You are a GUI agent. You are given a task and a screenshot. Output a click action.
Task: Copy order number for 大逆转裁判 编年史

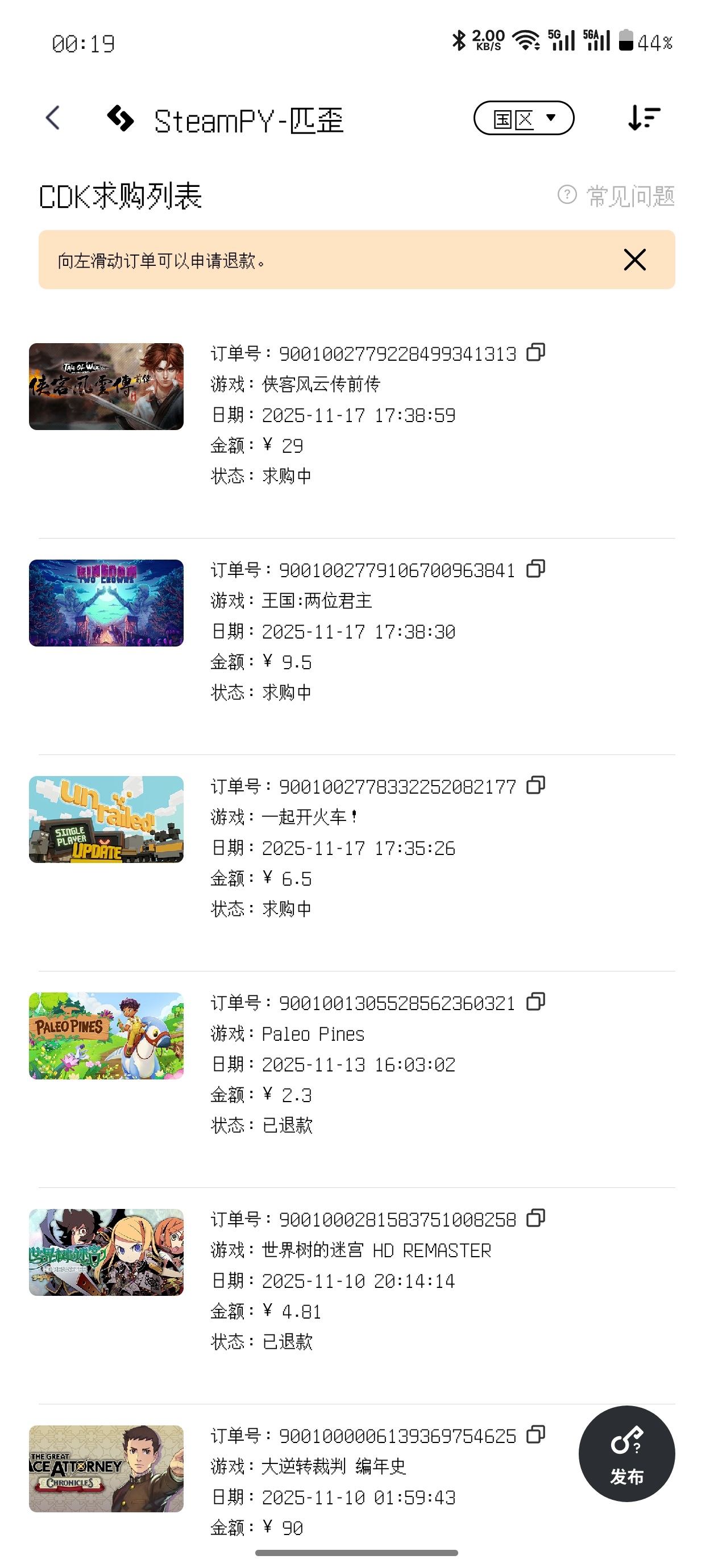(535, 1434)
